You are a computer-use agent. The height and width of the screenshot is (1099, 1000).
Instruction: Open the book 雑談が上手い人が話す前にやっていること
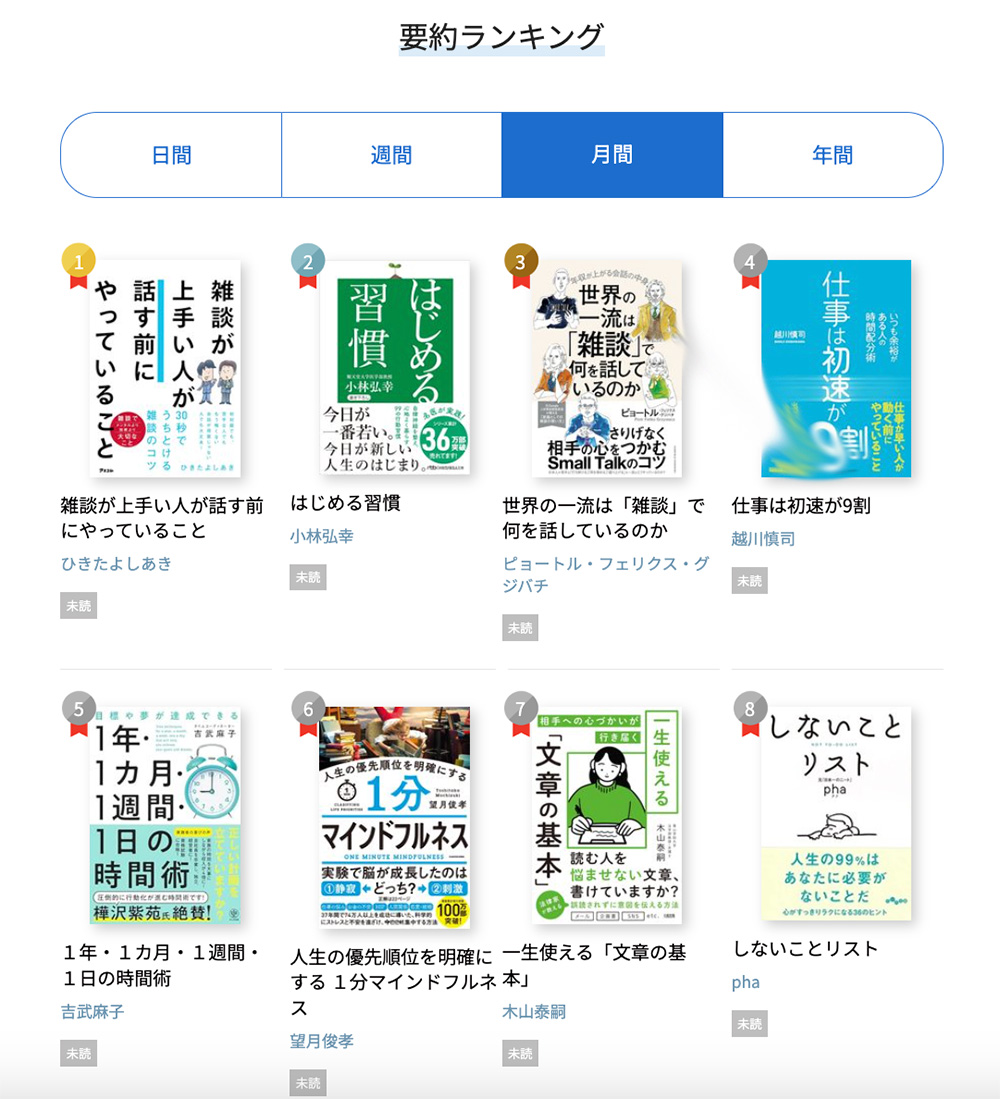(165, 368)
